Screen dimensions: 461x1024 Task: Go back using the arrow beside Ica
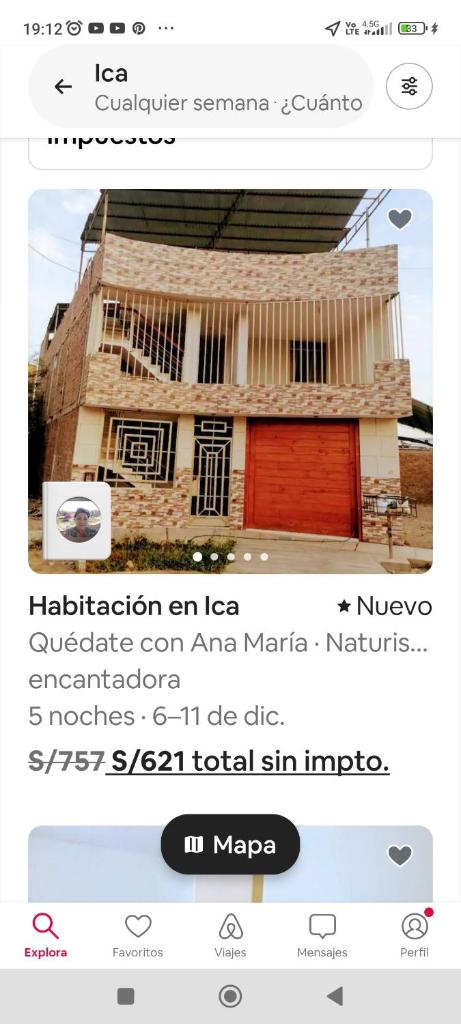click(63, 86)
